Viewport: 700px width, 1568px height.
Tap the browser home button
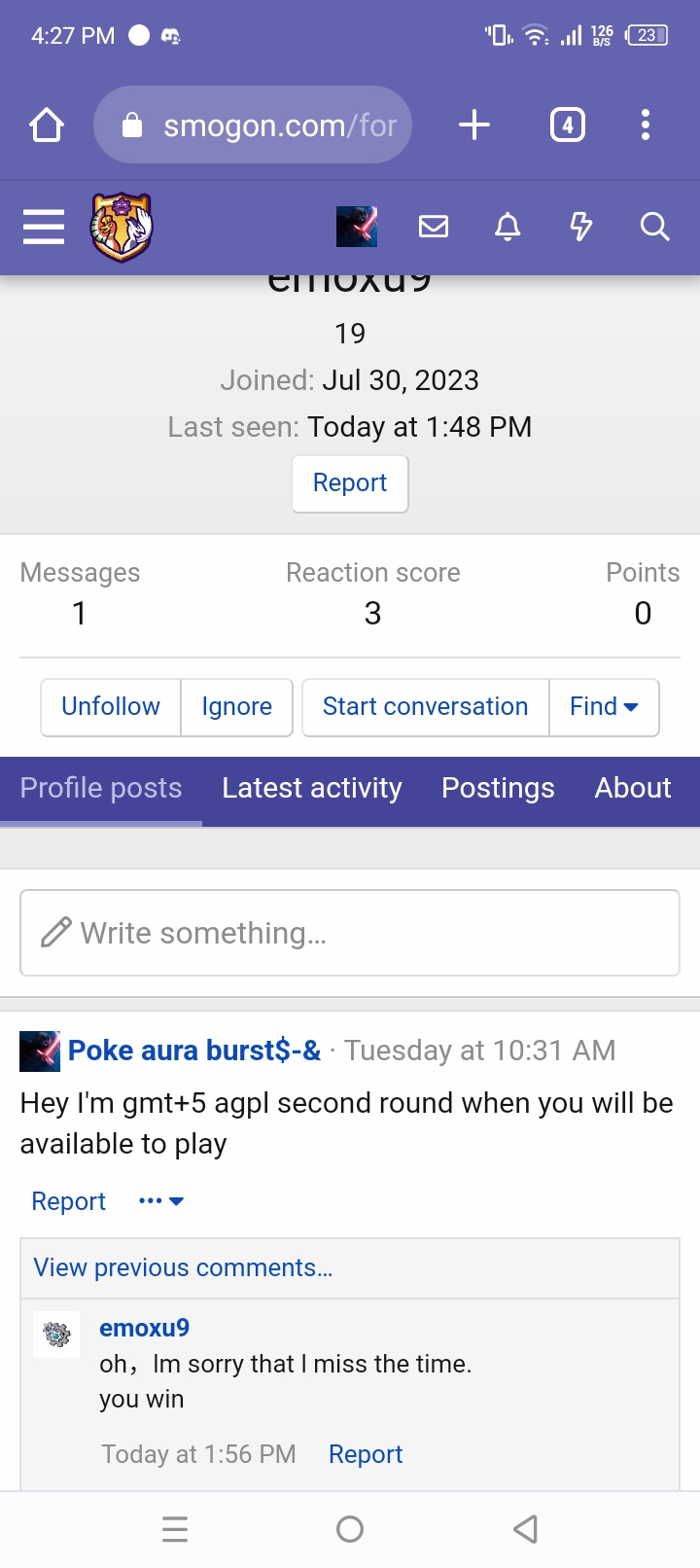coord(47,125)
